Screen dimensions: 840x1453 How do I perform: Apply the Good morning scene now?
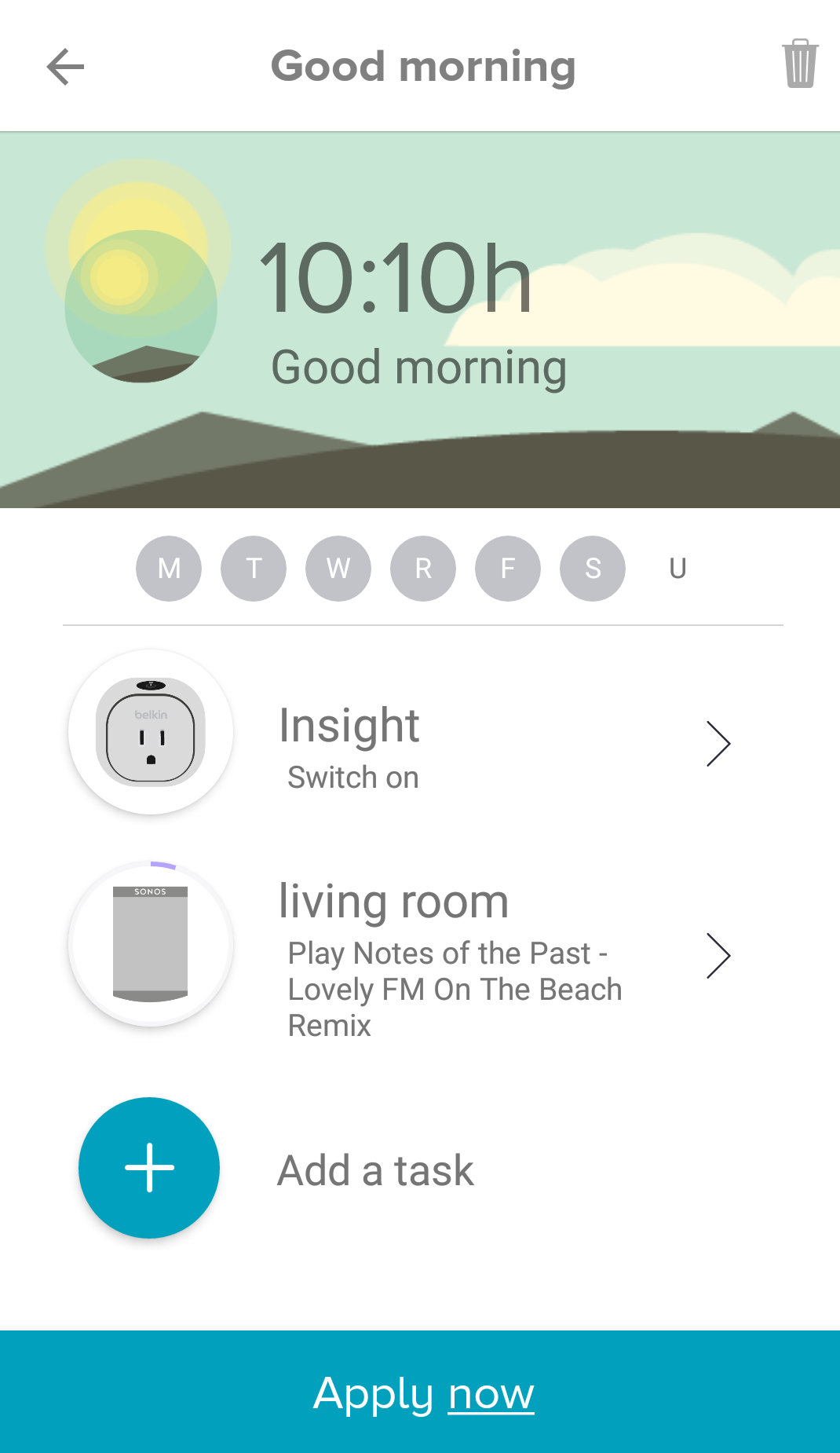point(423,1393)
